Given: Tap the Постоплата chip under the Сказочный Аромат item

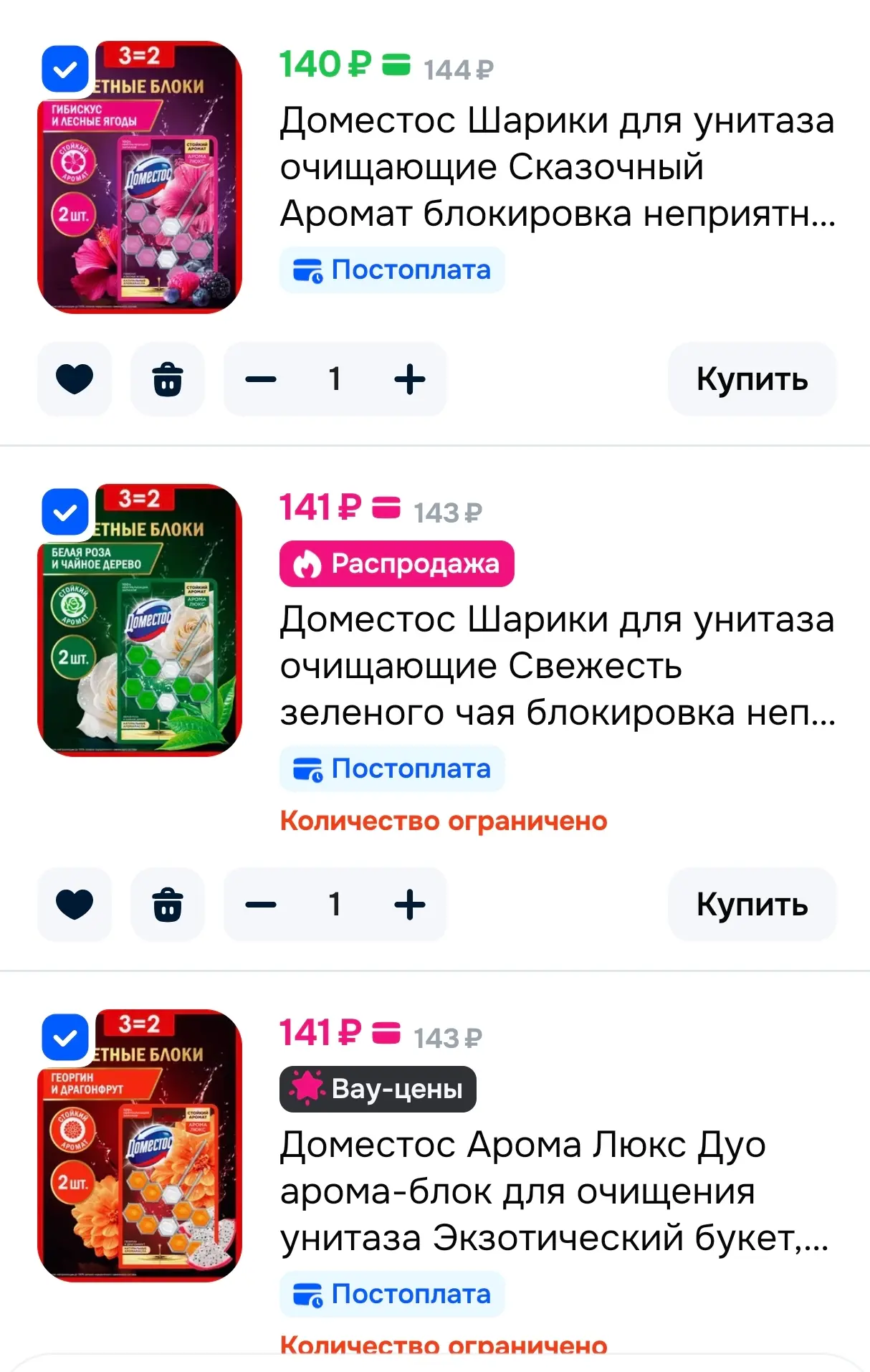Looking at the screenshot, I should tap(392, 270).
